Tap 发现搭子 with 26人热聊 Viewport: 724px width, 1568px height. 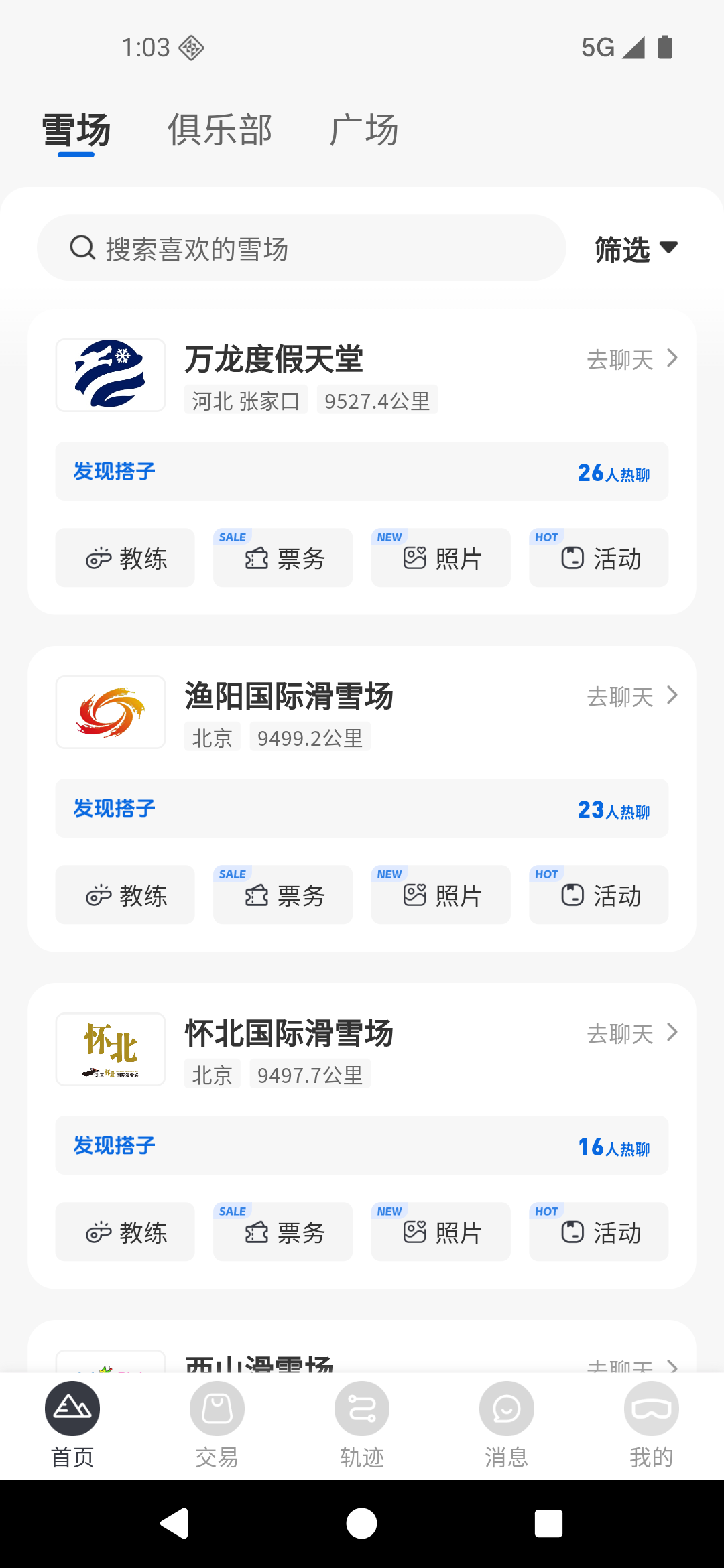362,471
